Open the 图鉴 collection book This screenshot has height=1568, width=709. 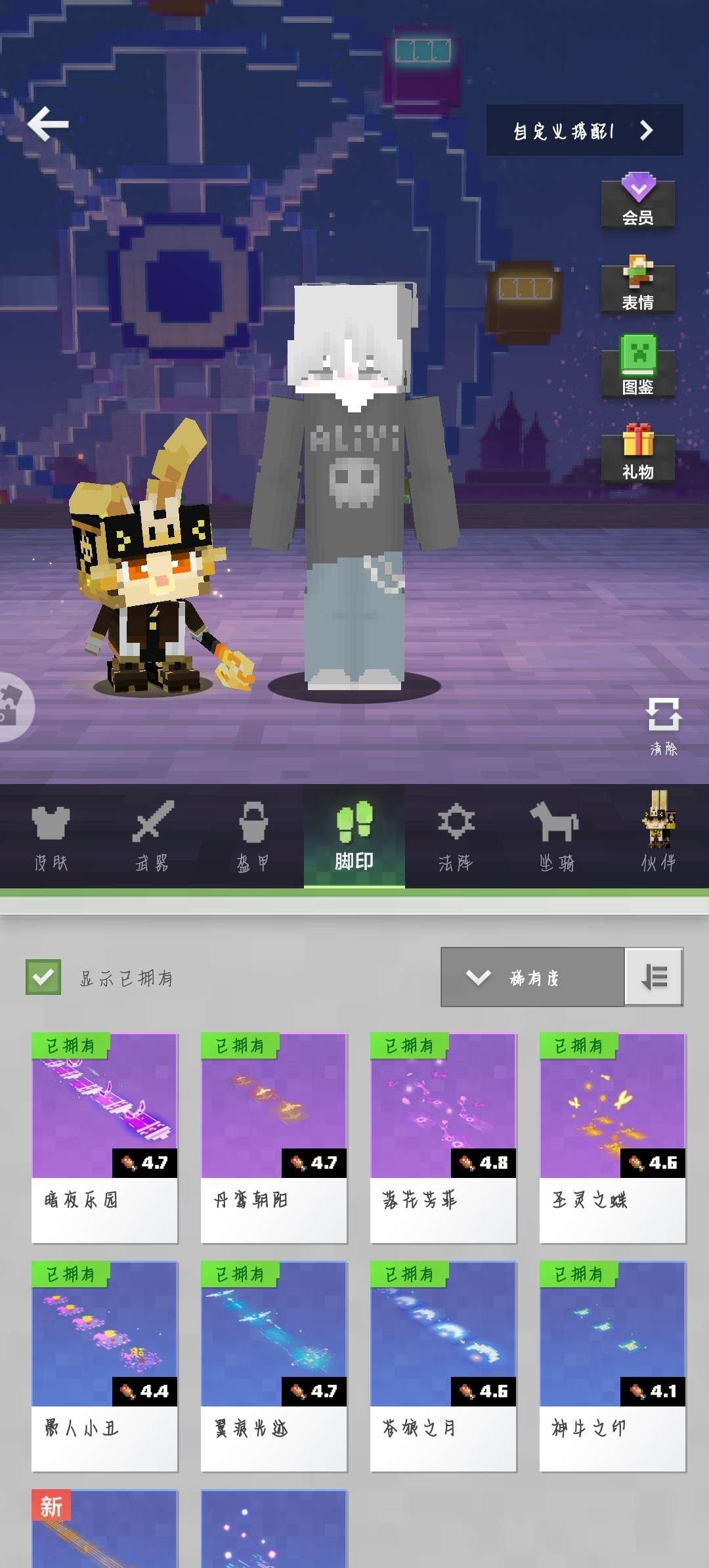pyautogui.click(x=637, y=368)
